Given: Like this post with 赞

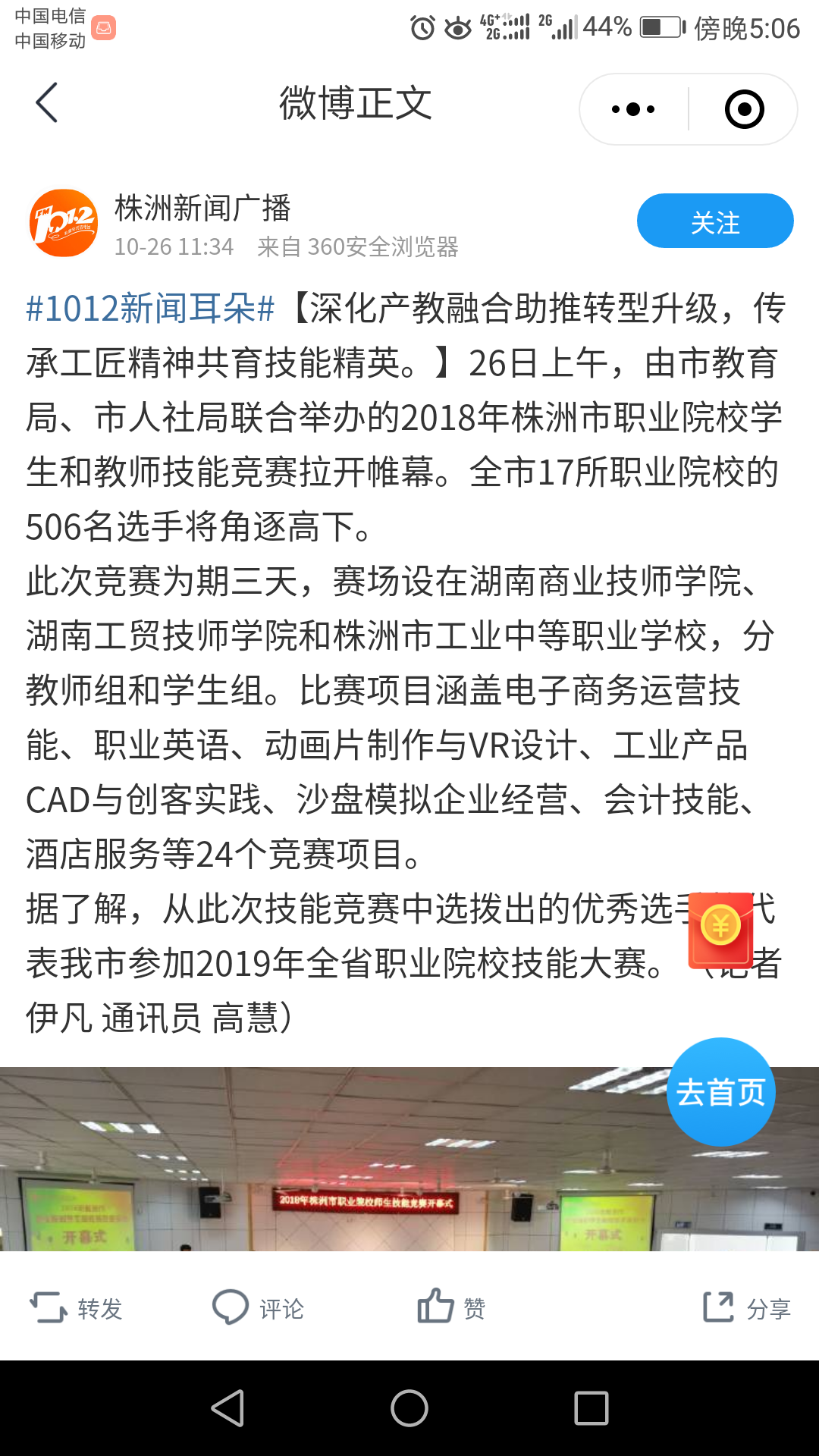Looking at the screenshot, I should coord(451,1308).
